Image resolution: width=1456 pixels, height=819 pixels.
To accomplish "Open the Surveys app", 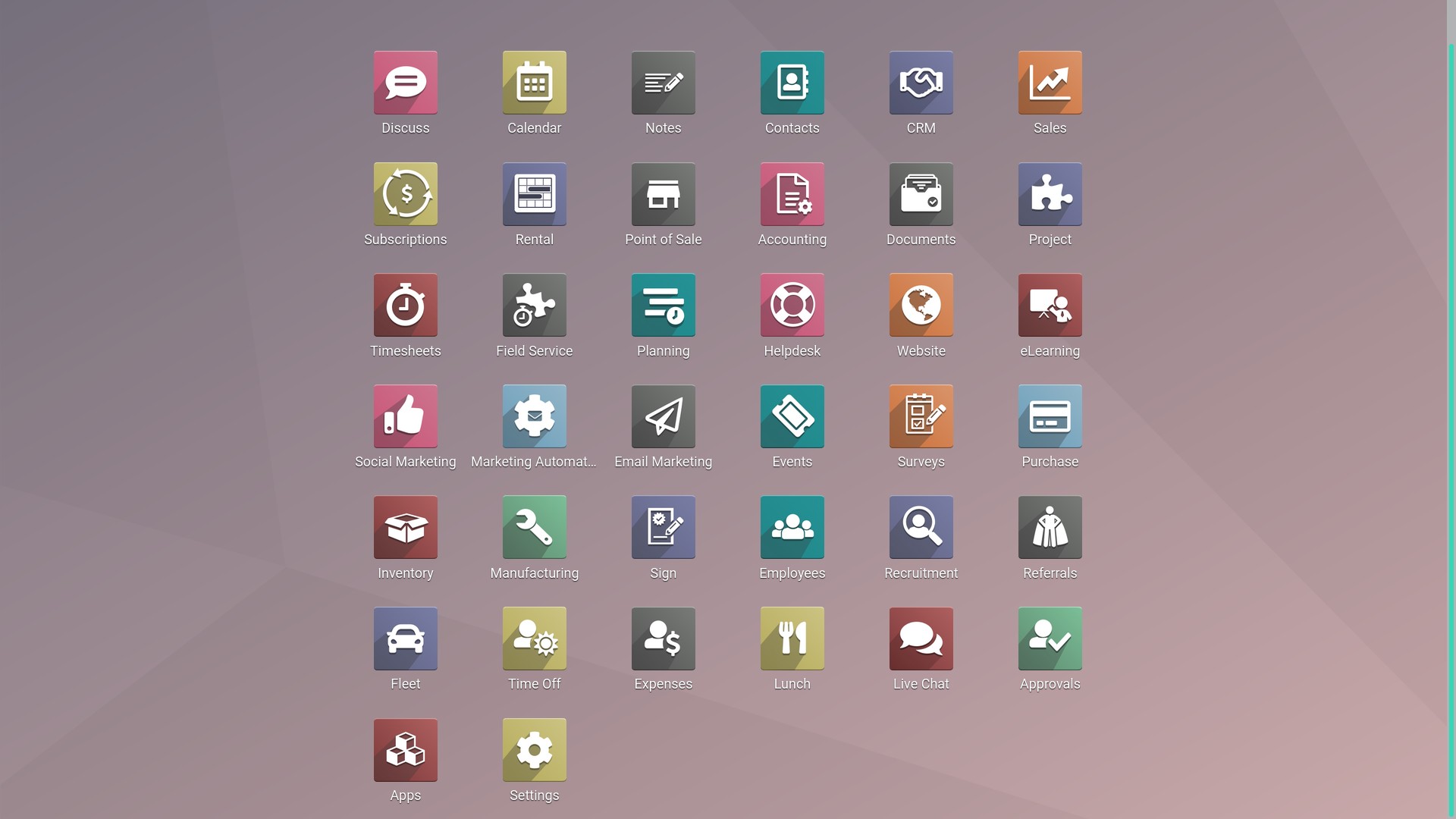I will pos(921,416).
